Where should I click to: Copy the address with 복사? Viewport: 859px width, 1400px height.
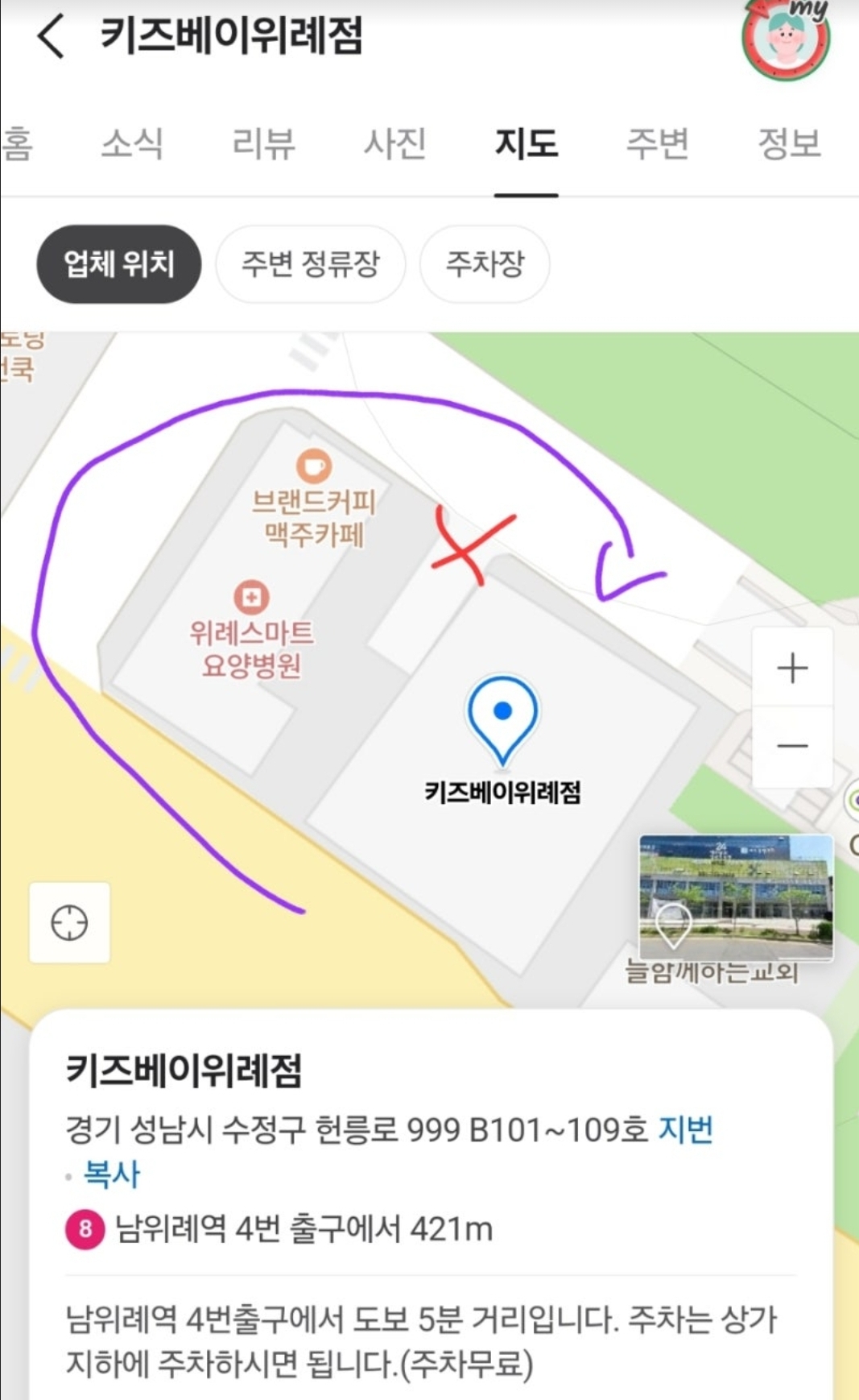pyautogui.click(x=112, y=1174)
